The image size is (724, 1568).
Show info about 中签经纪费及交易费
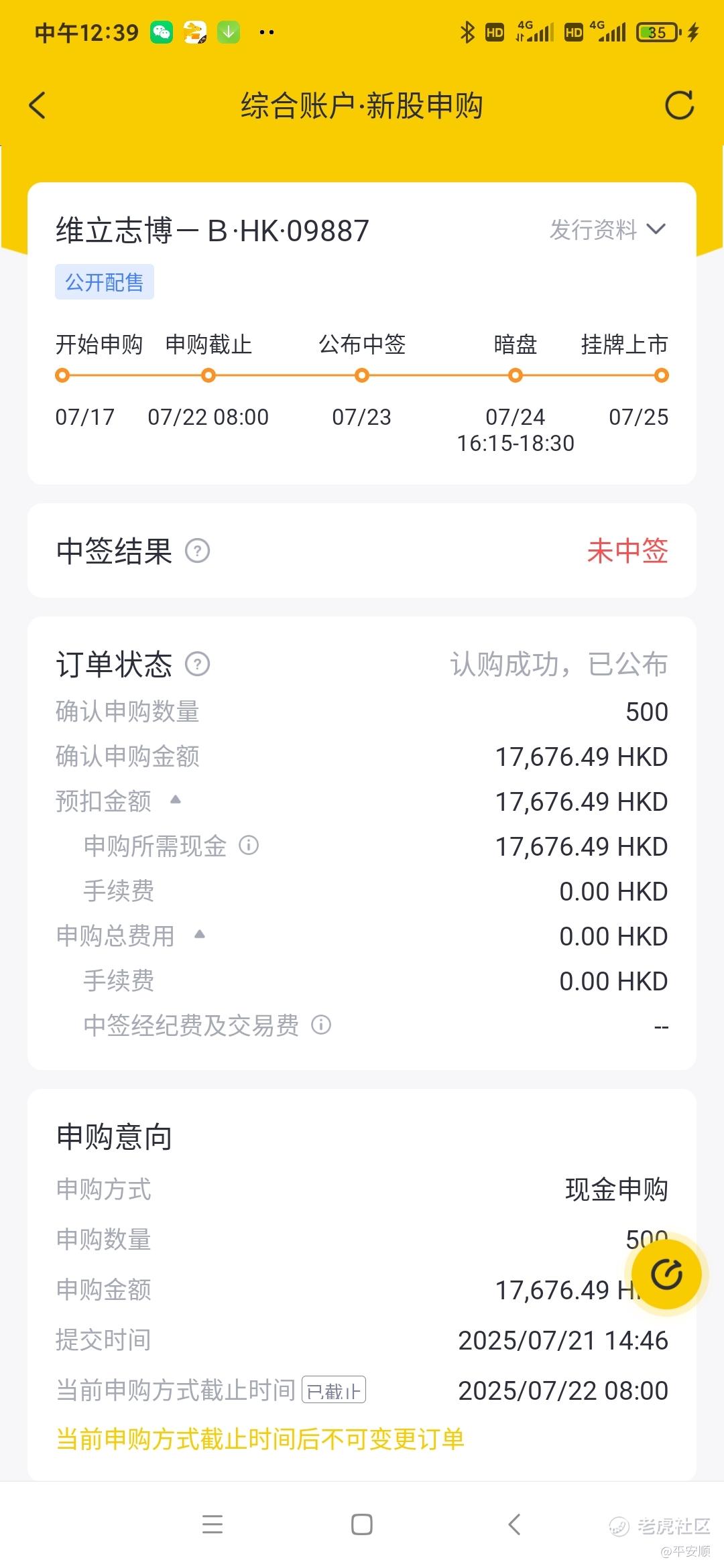pos(321,1025)
